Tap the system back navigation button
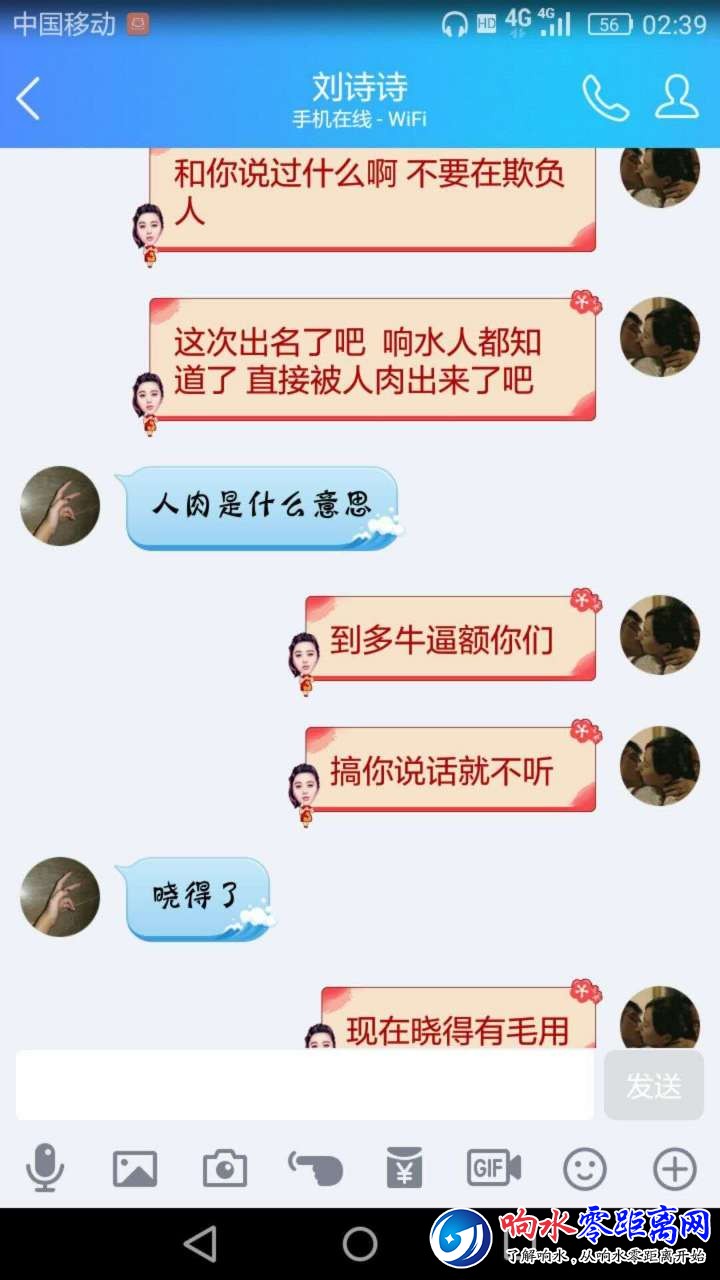Viewport: 720px width, 1280px height. 201,1244
